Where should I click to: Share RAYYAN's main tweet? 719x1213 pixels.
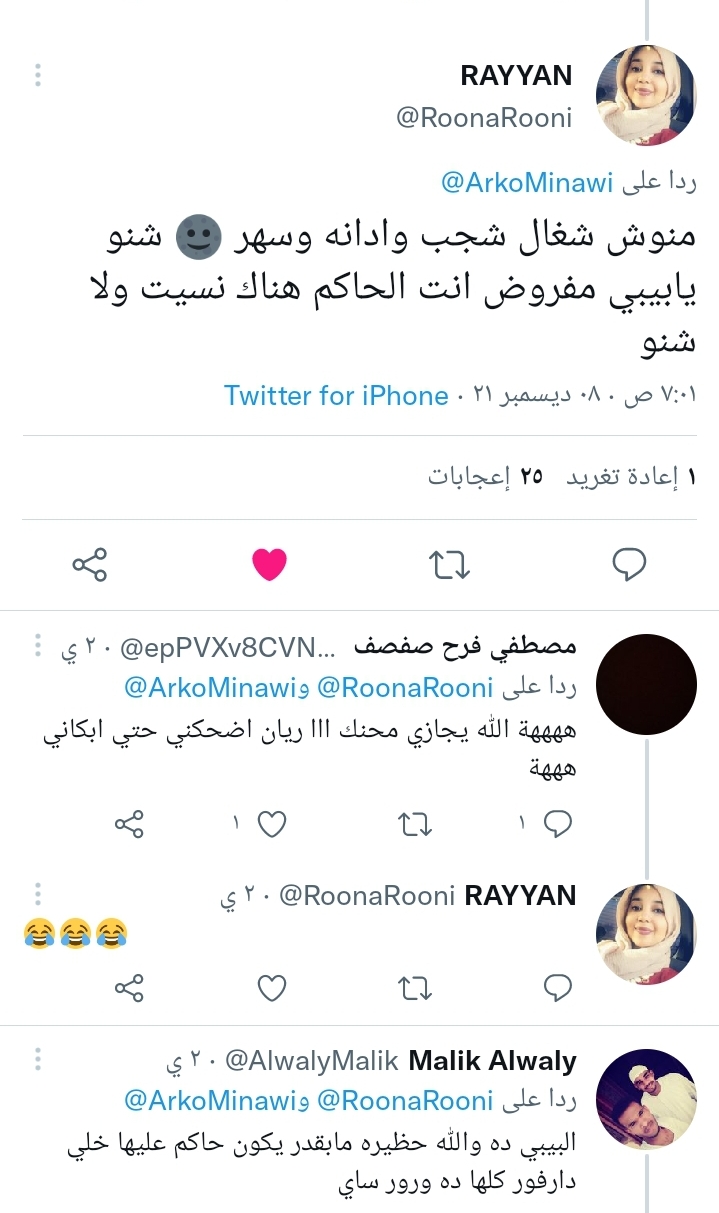pos(90,565)
